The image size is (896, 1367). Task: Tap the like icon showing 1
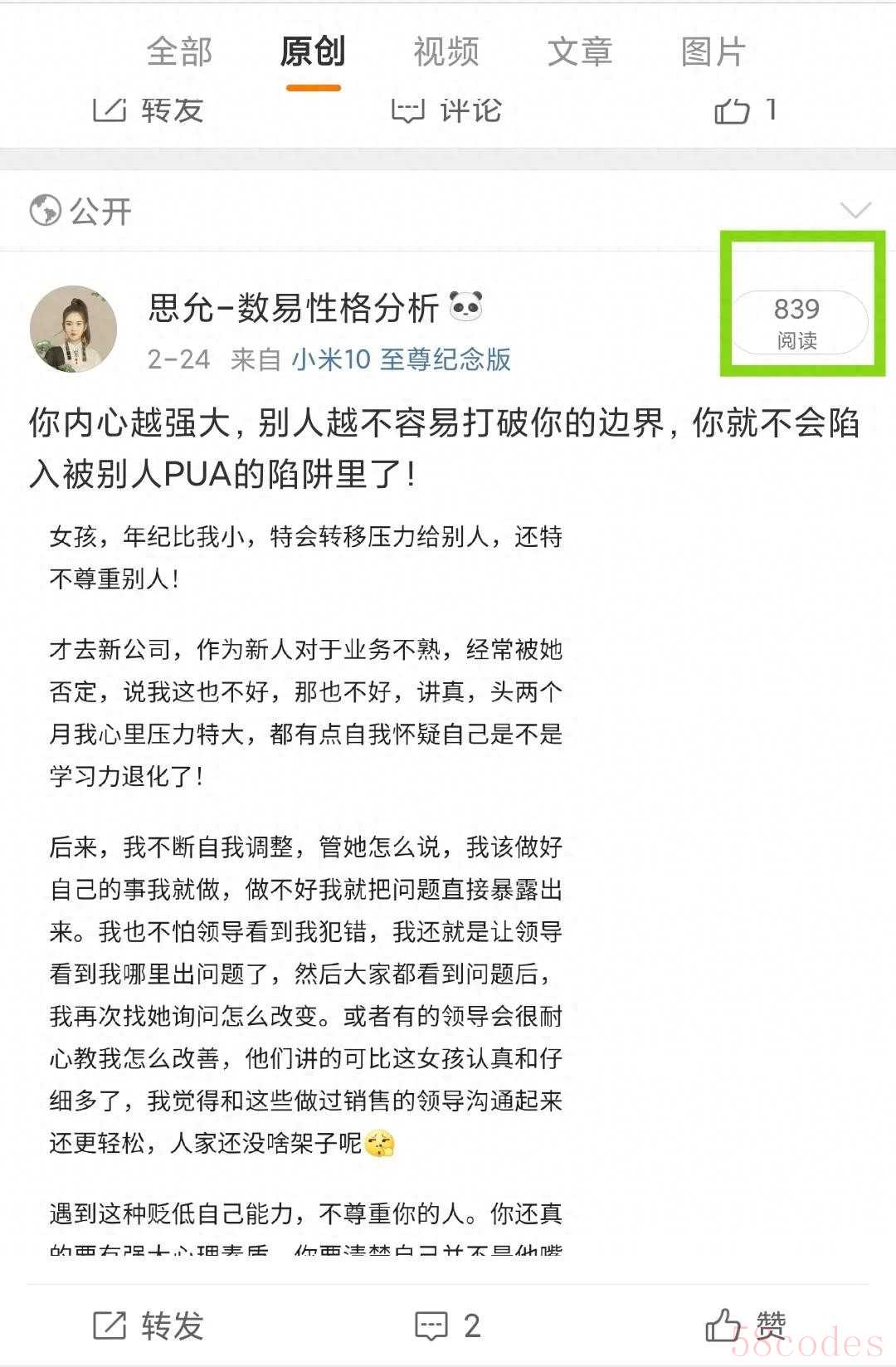[744, 110]
